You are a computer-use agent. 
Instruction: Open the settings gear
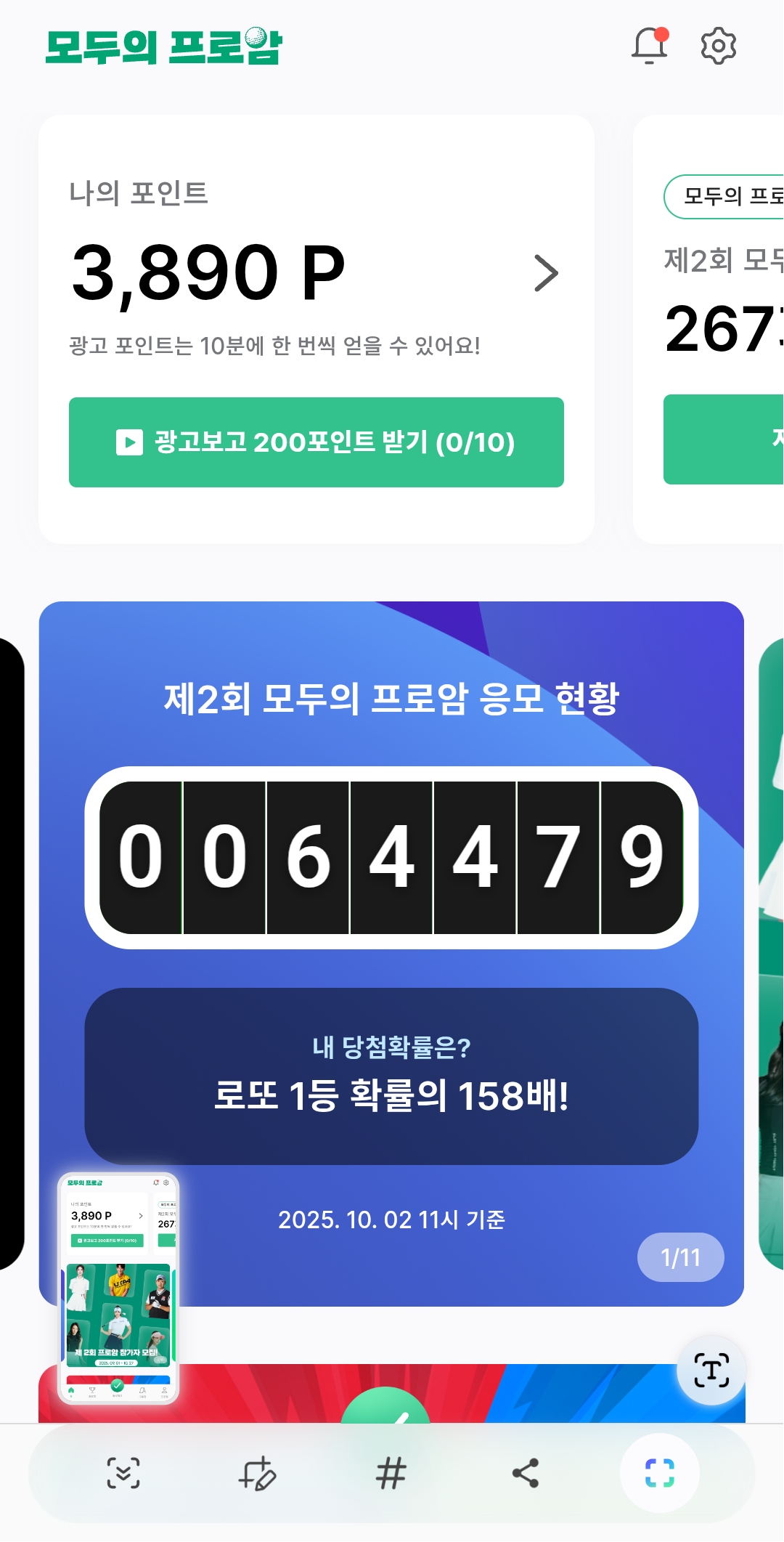tap(718, 46)
